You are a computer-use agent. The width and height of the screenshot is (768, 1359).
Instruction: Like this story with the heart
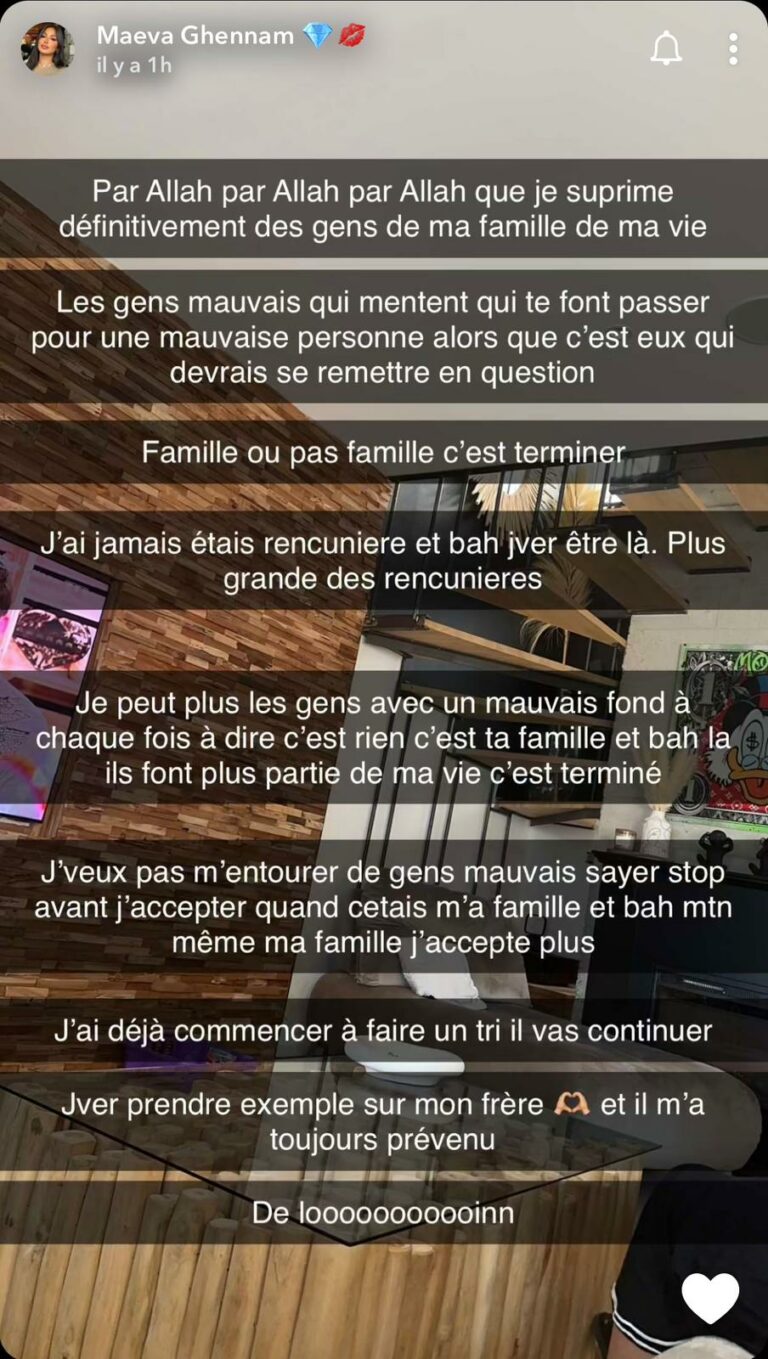[710, 1298]
